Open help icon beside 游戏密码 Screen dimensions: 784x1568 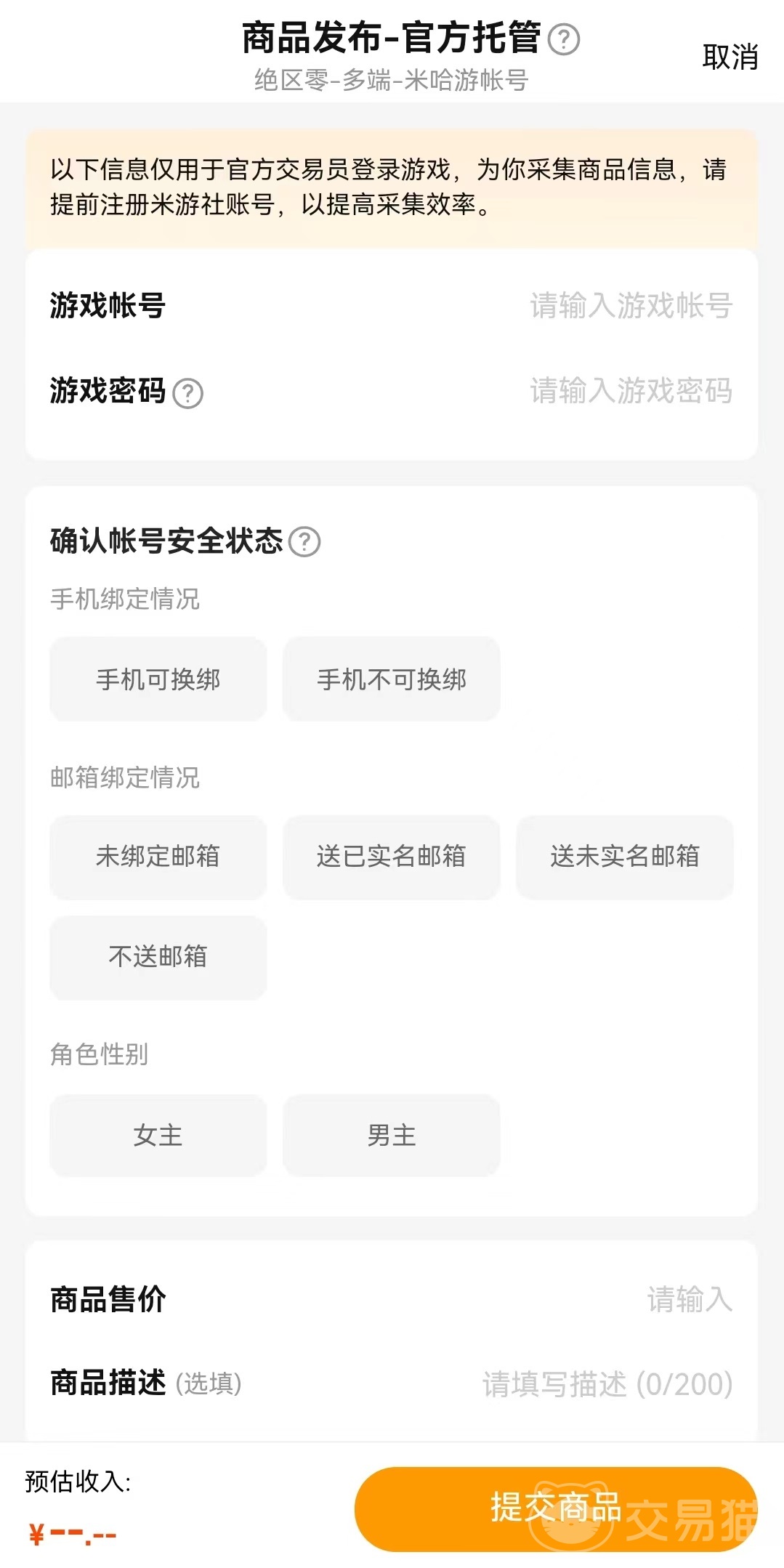point(188,393)
